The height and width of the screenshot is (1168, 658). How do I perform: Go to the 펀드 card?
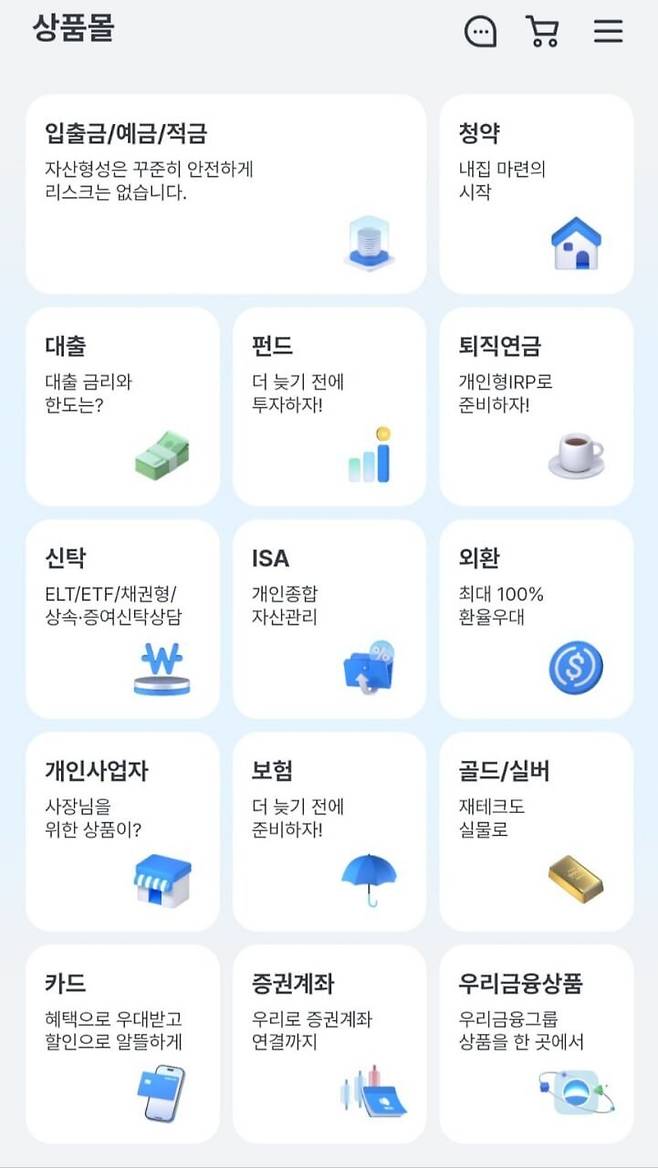point(329,406)
